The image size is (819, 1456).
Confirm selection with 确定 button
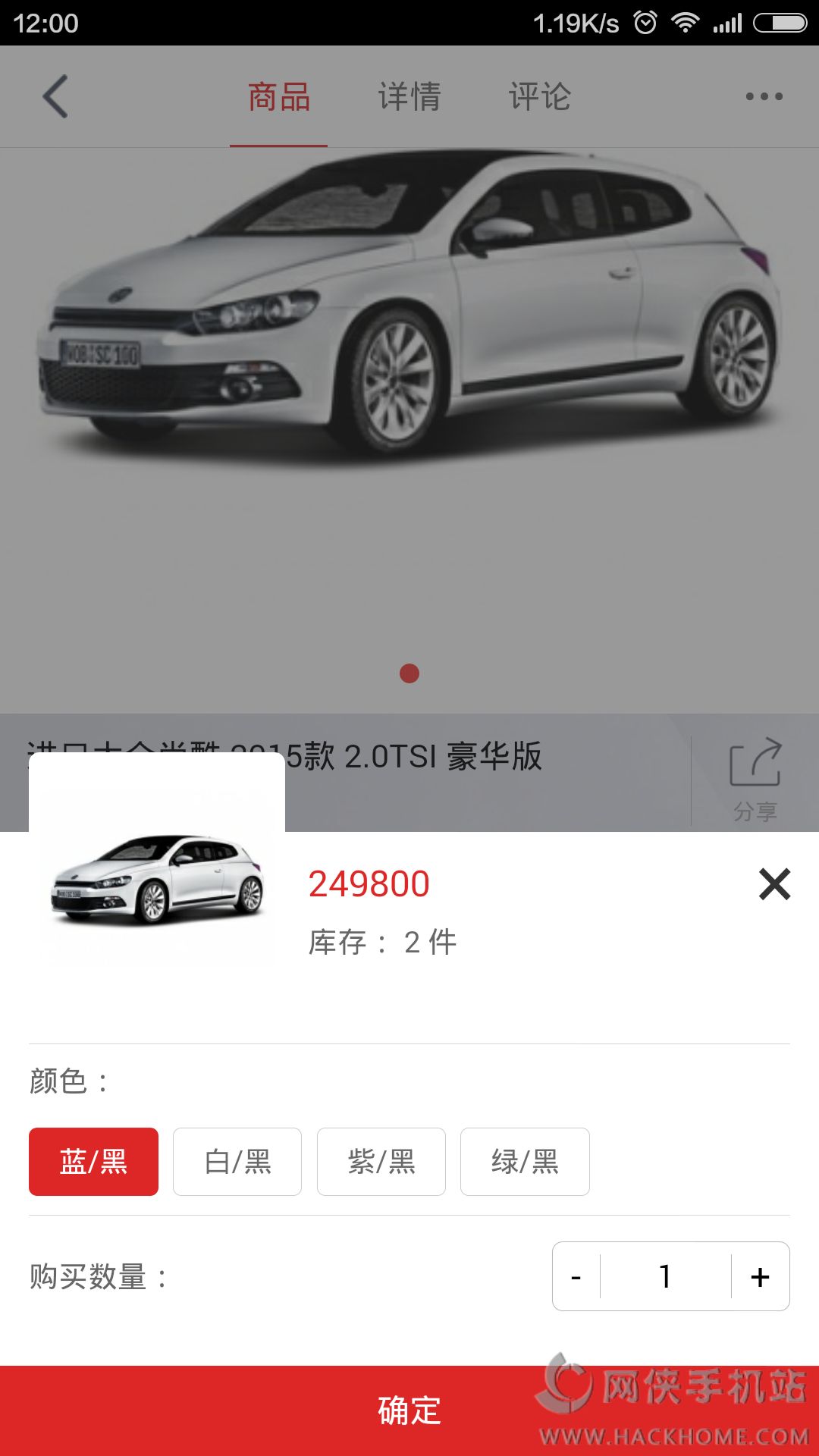pyautogui.click(x=409, y=1410)
